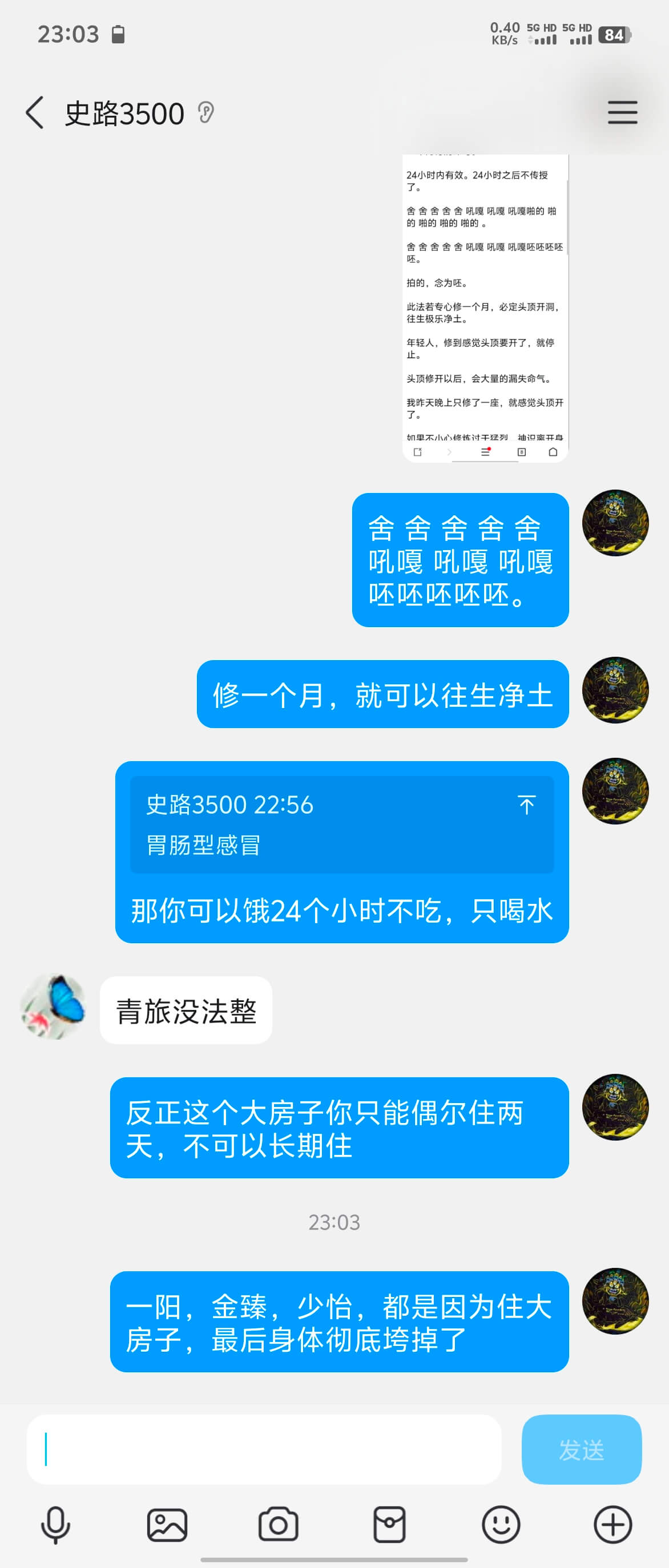The height and width of the screenshot is (1568, 669).
Task: Tap the 发送 send button
Action: point(581,1449)
